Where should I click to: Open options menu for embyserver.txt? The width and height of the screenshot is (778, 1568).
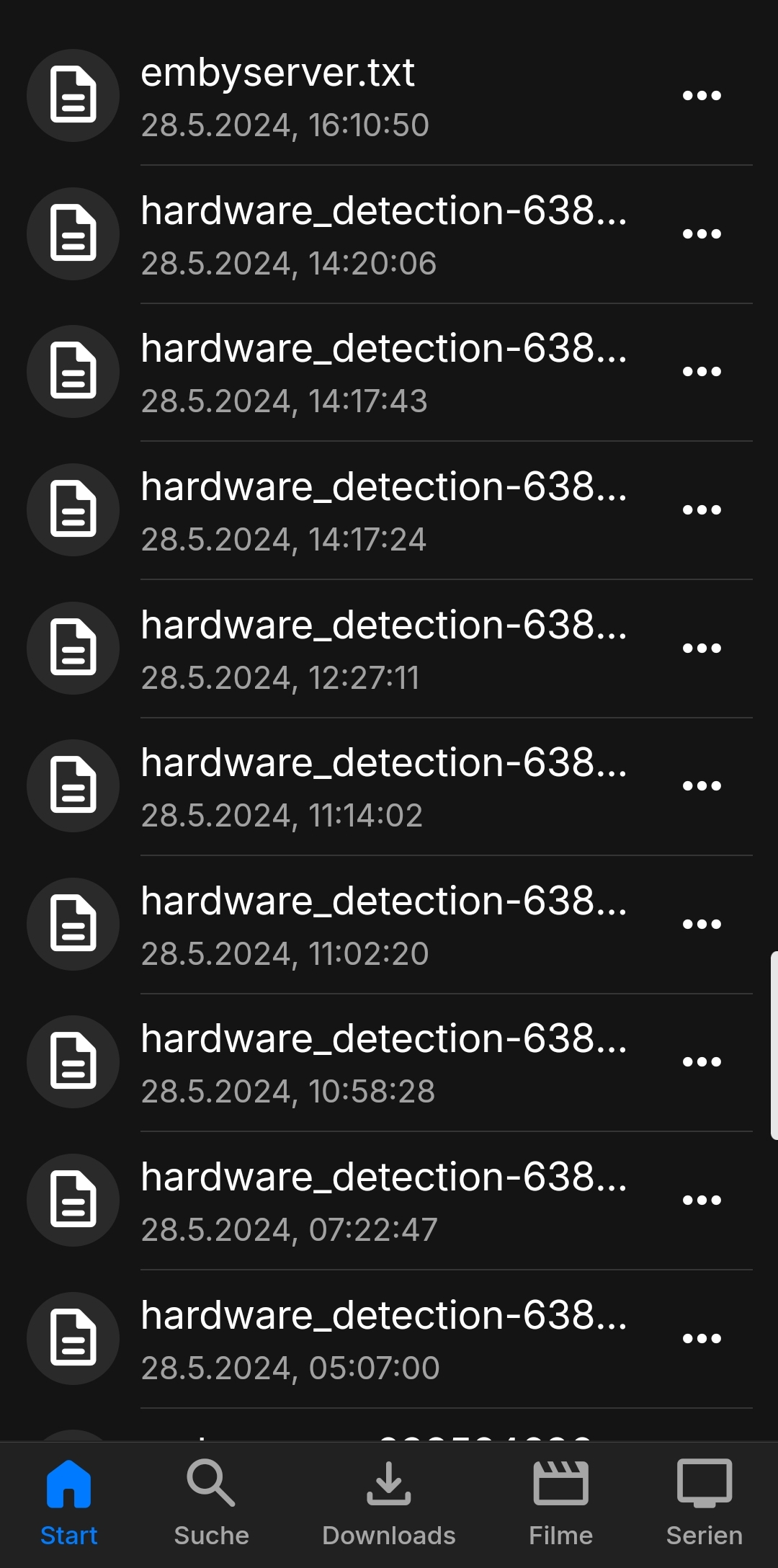click(702, 96)
